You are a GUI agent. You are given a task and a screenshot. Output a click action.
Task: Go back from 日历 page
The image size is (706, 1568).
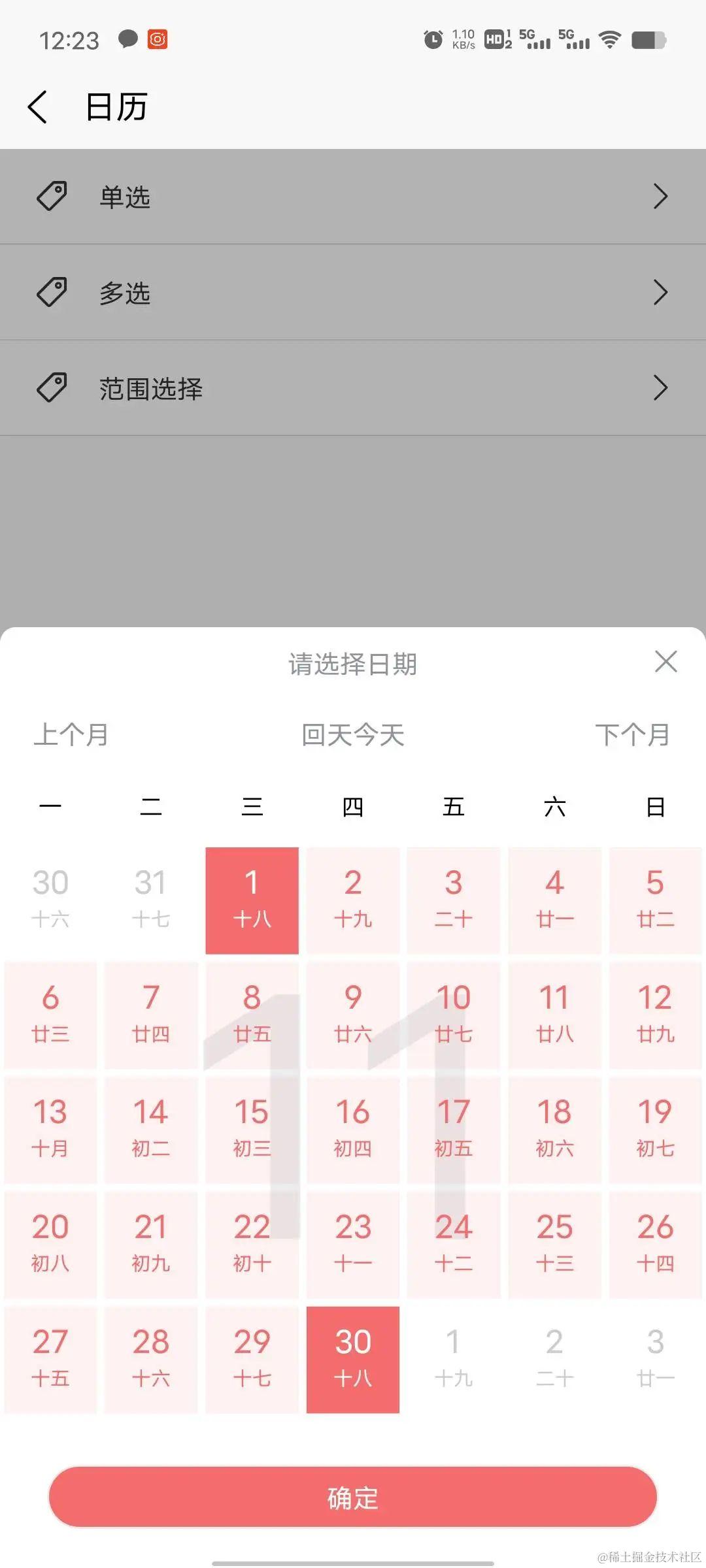point(38,106)
